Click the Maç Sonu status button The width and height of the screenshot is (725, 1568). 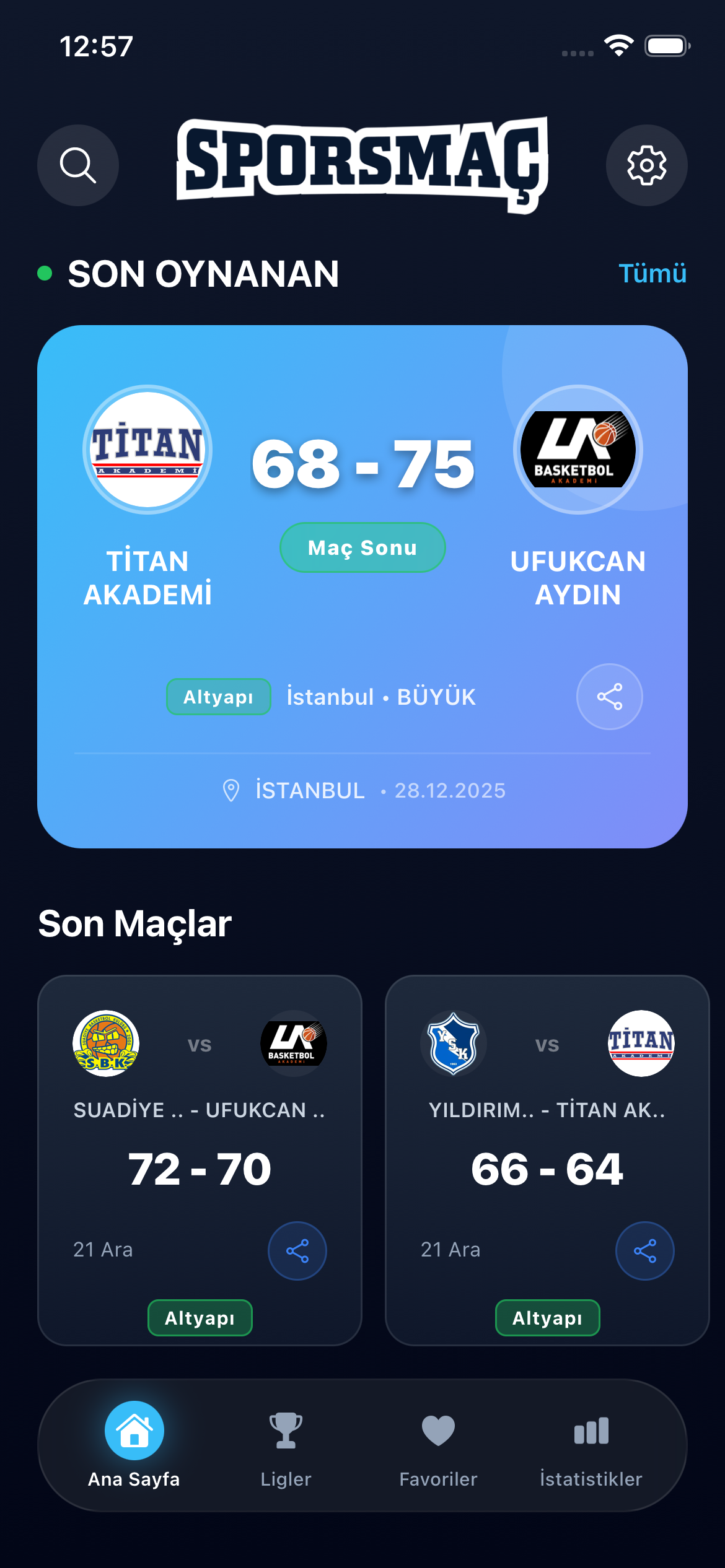(362, 547)
